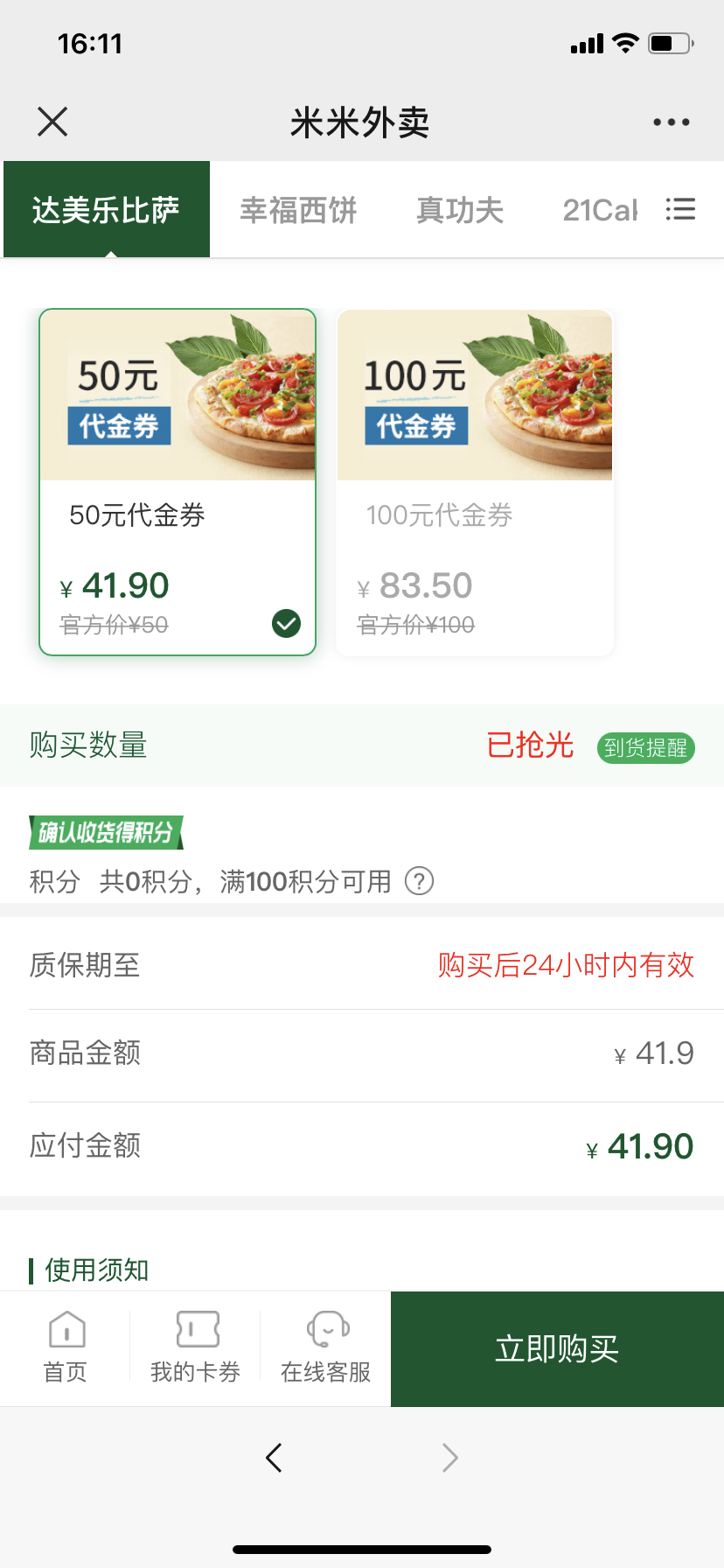Image resolution: width=724 pixels, height=1568 pixels.
Task: Switch to the 真功夫 tab
Action: point(460,210)
